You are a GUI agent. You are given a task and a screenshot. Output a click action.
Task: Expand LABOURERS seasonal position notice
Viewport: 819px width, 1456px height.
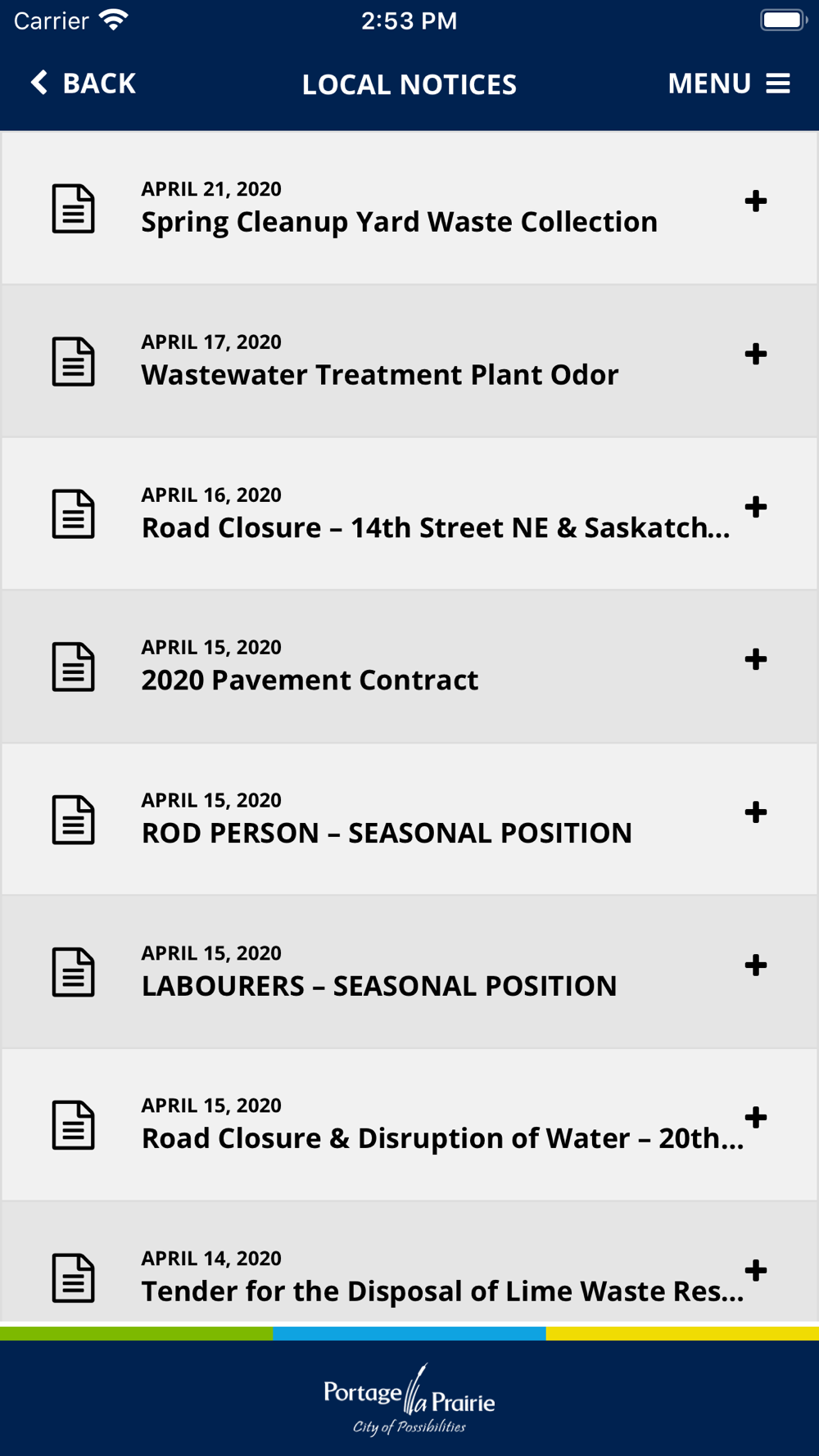[x=755, y=965]
